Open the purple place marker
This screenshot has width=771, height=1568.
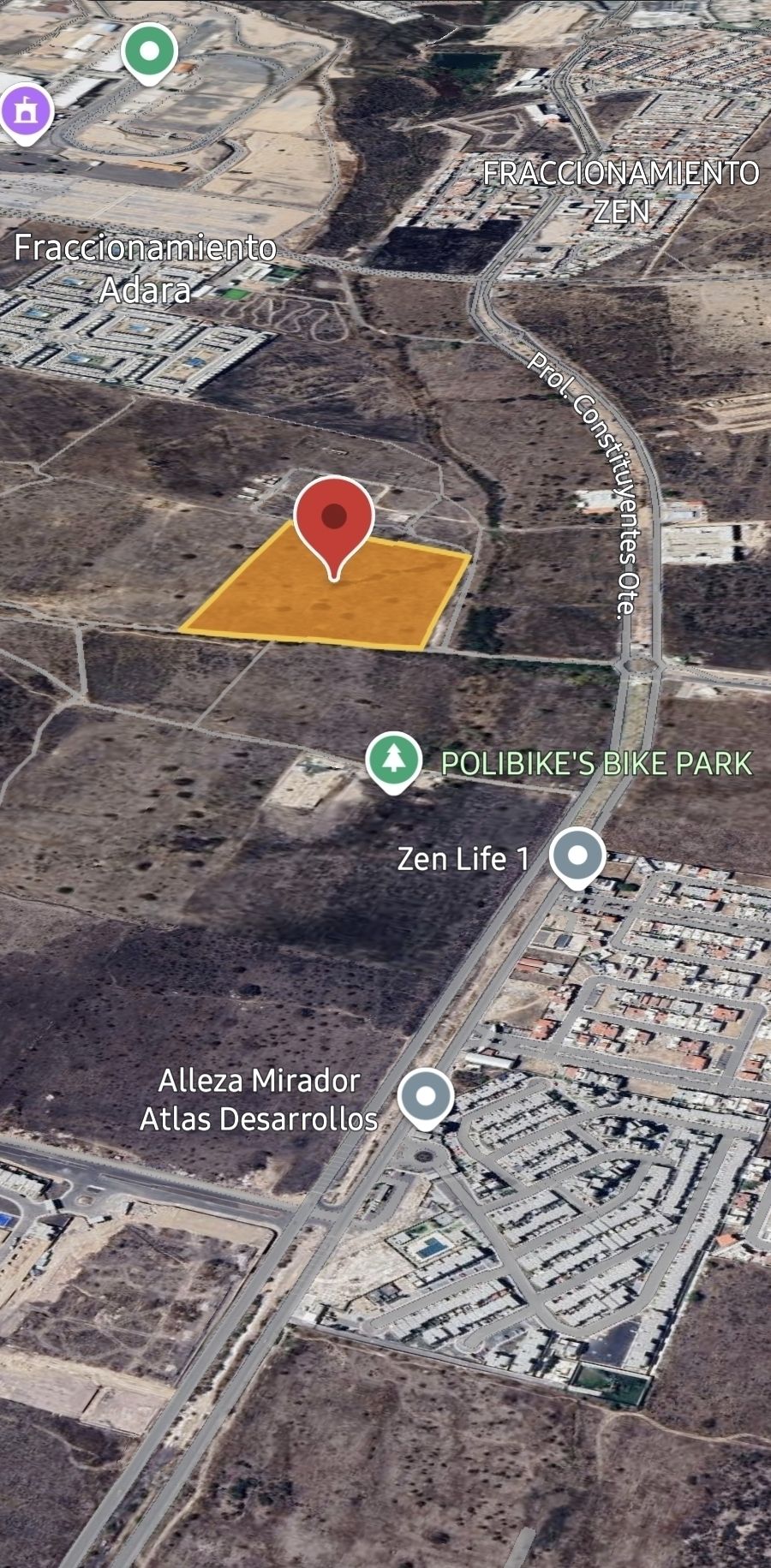[x=26, y=111]
